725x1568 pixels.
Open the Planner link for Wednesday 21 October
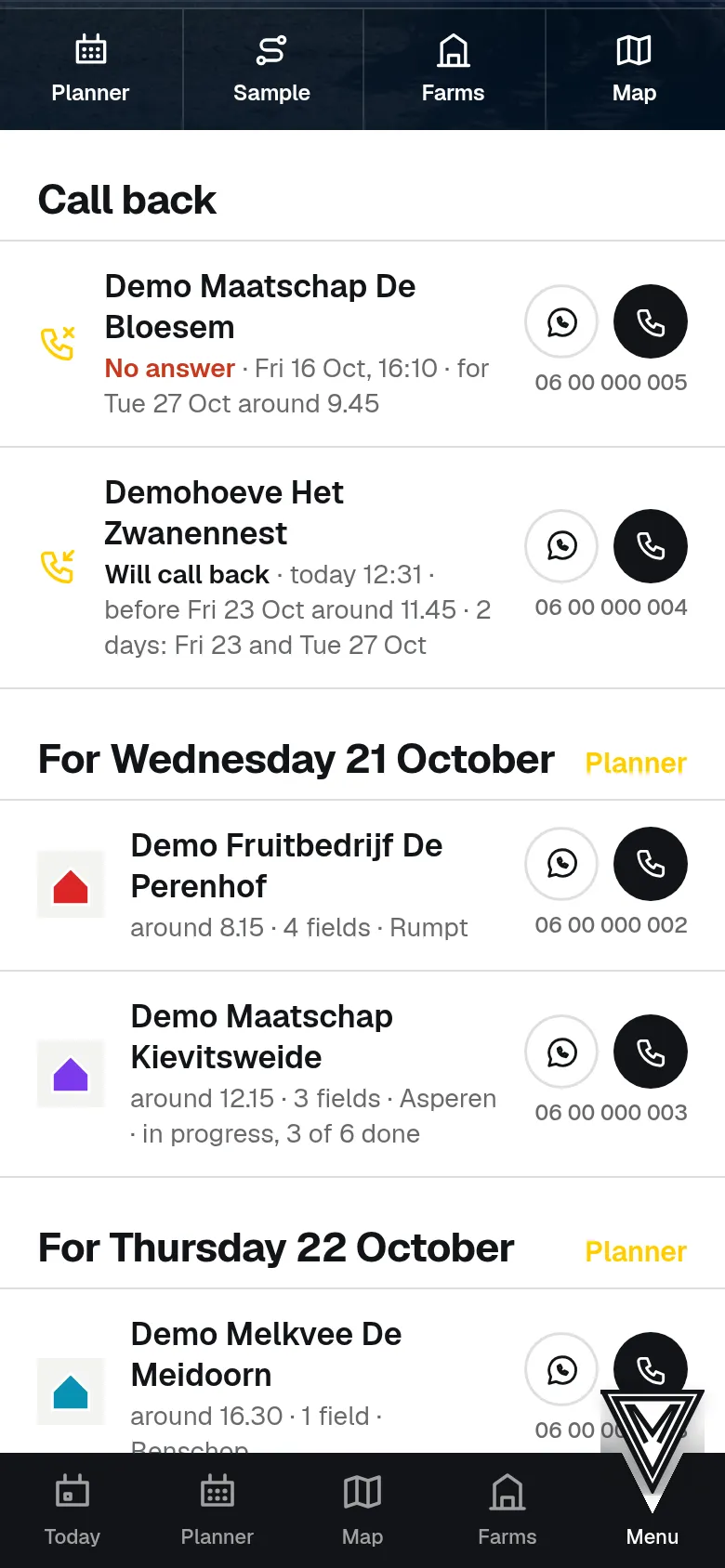point(636,763)
